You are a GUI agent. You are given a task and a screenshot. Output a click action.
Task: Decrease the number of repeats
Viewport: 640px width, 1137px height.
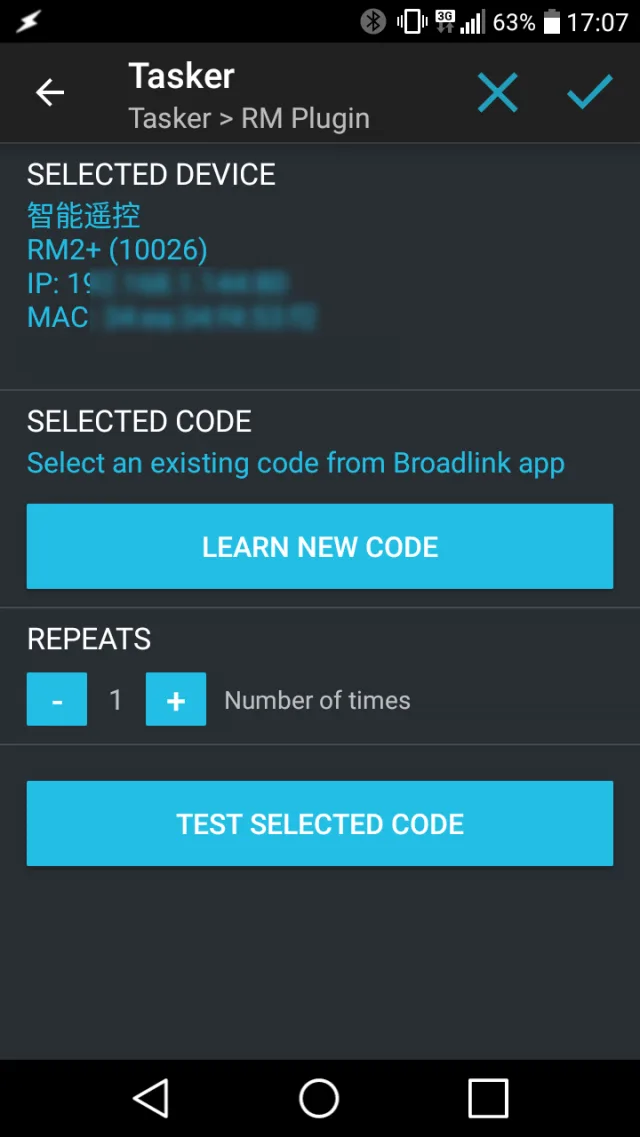57,700
